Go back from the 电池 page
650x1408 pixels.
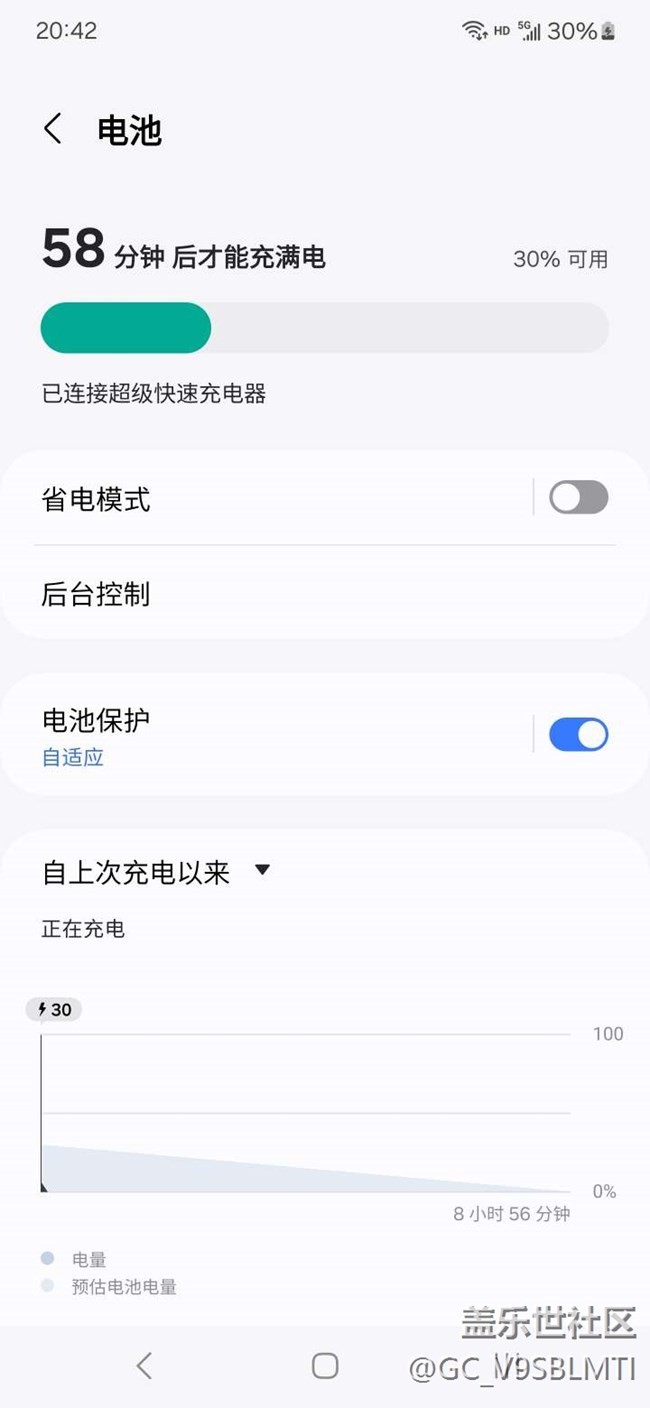[53, 129]
